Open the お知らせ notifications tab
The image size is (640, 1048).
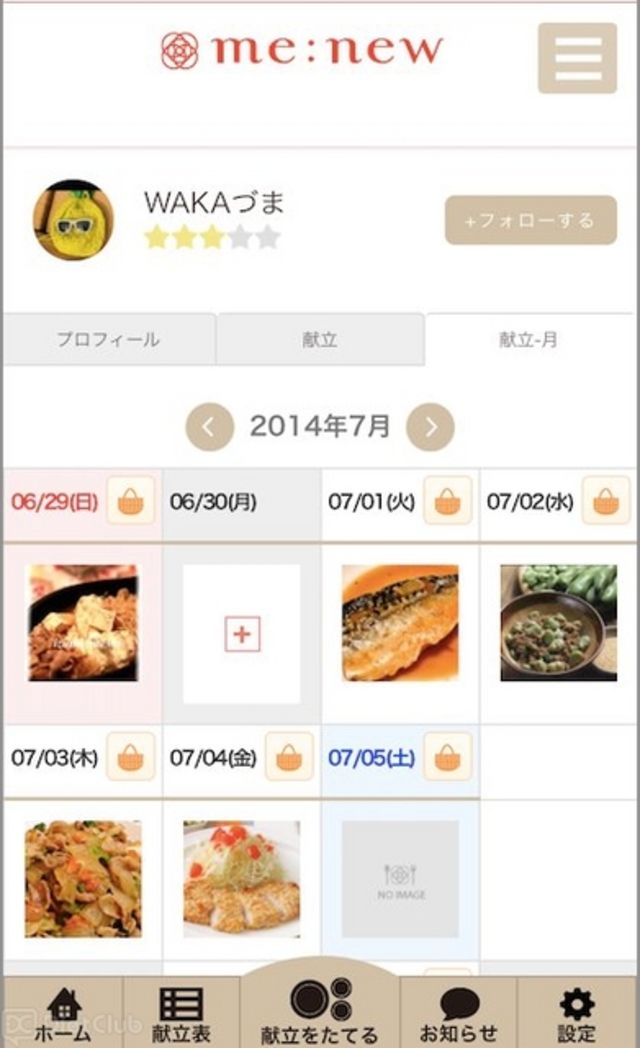click(x=459, y=1014)
